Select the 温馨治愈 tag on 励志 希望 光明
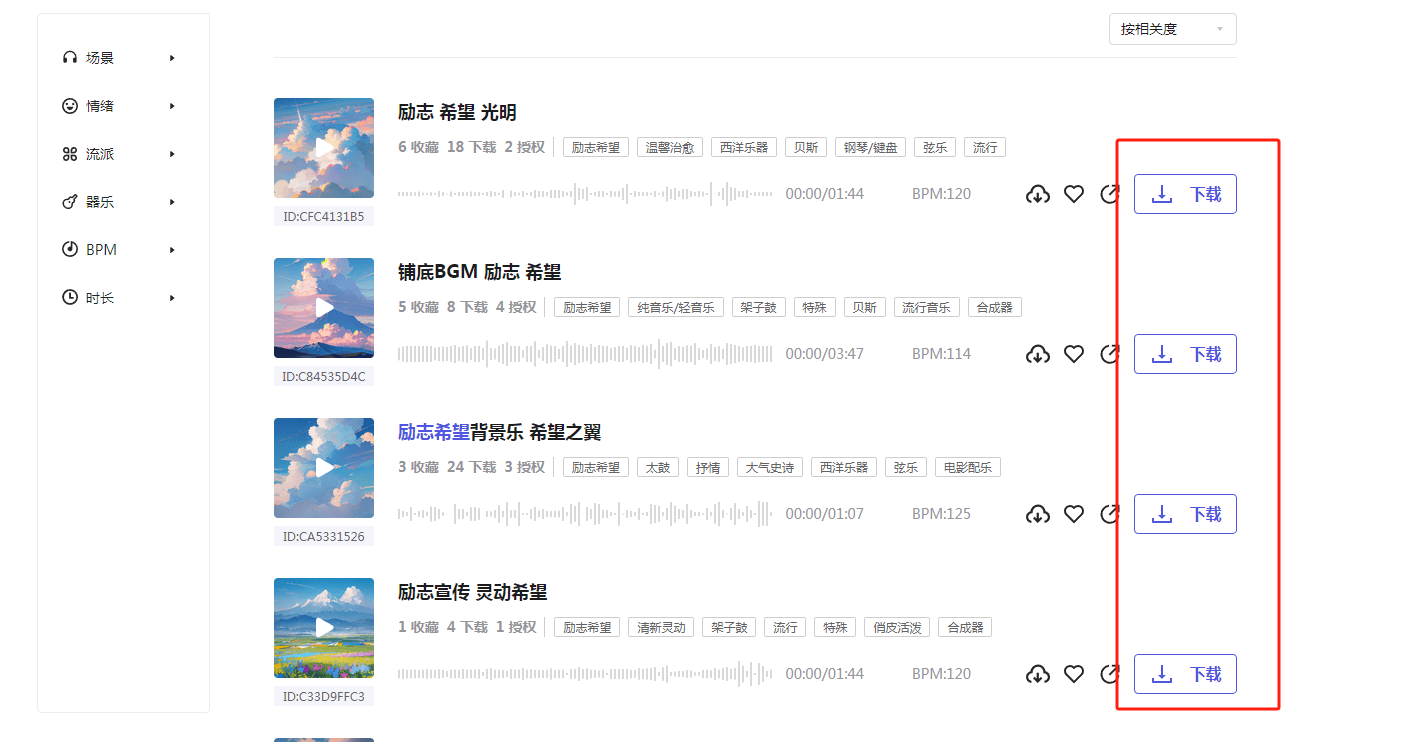1409x742 pixels. point(670,148)
